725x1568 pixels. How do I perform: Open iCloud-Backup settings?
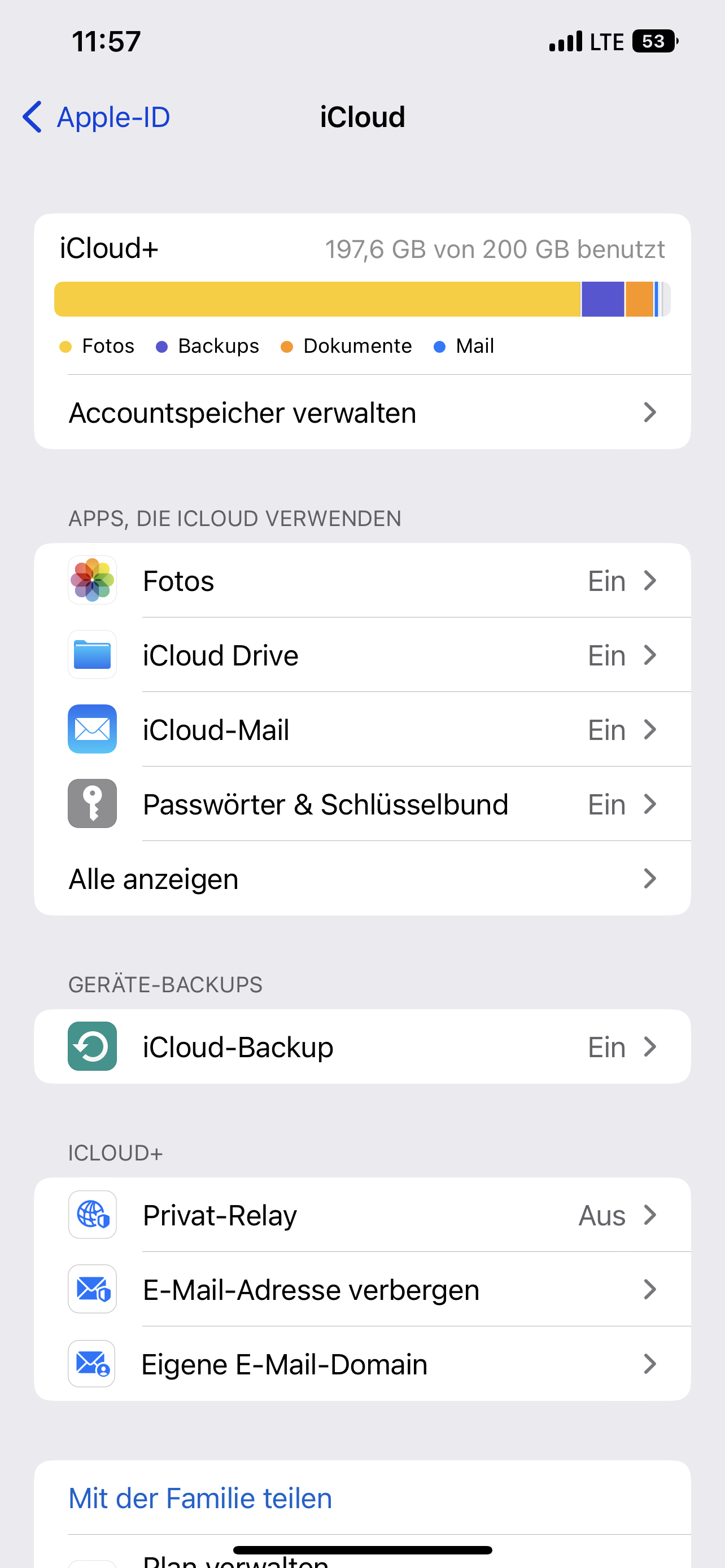click(x=362, y=1046)
